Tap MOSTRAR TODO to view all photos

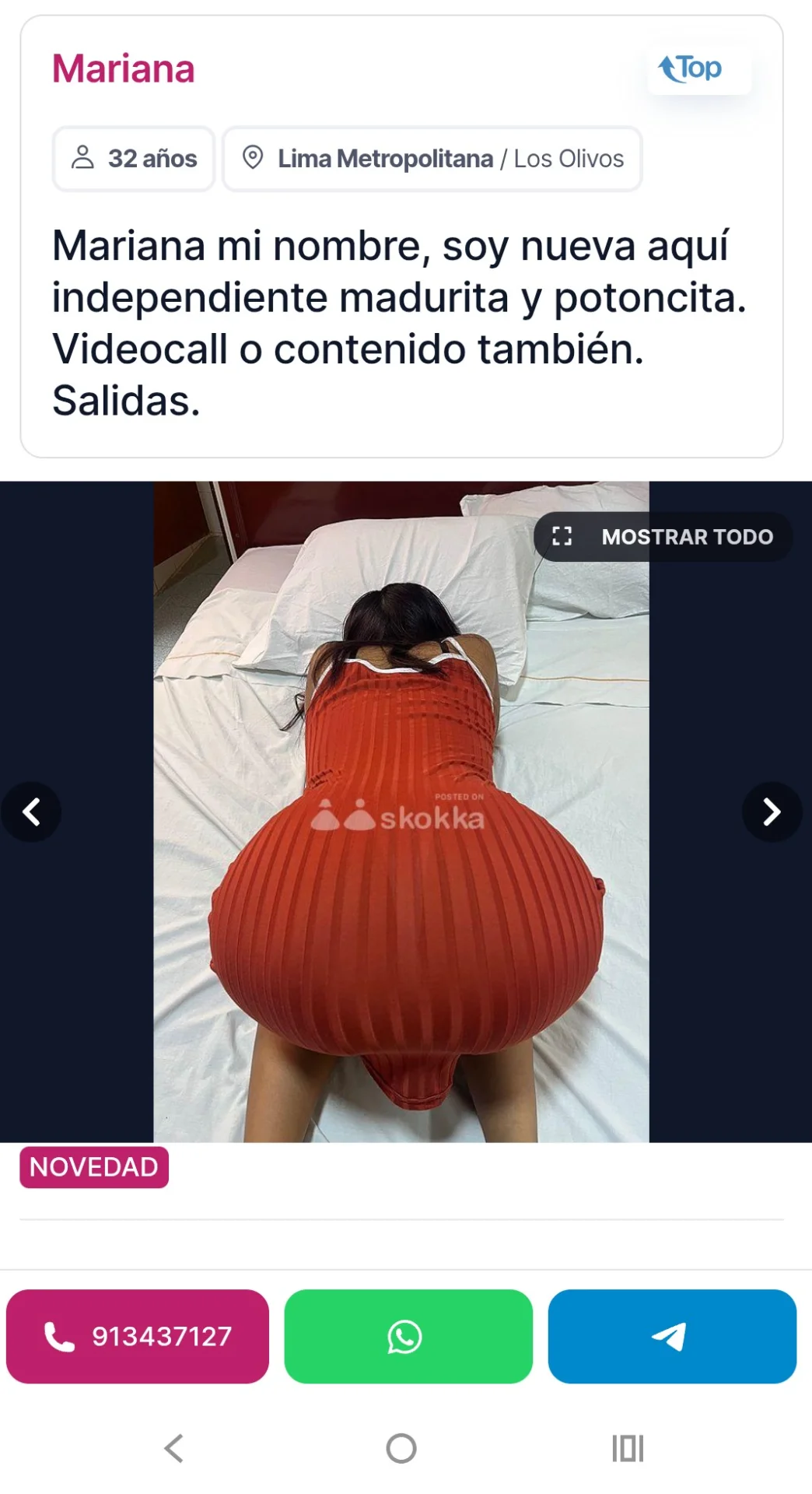pos(663,537)
